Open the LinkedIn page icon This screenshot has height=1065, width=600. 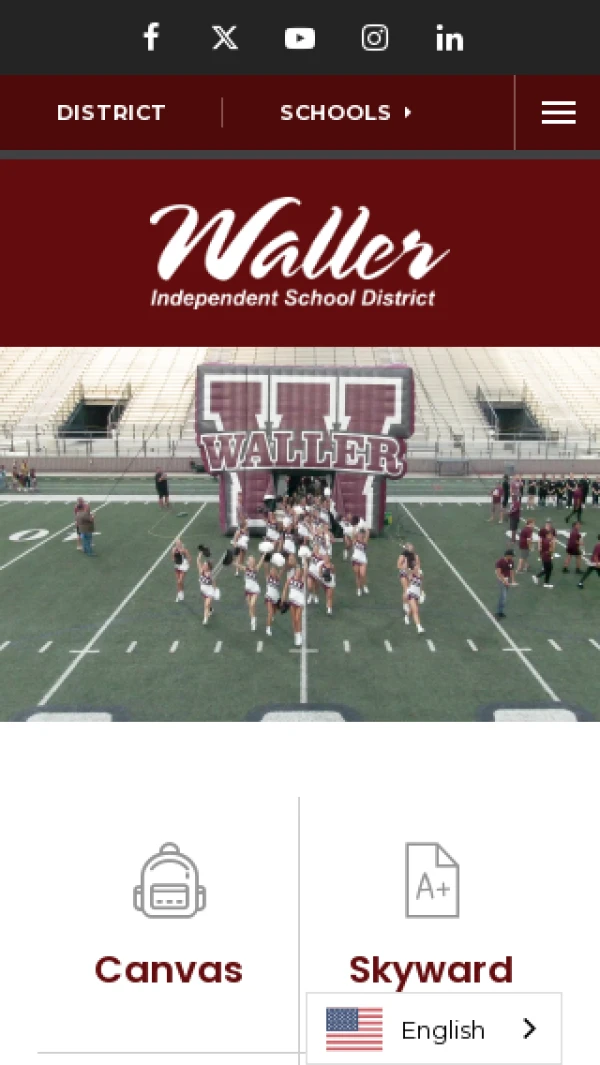(449, 38)
